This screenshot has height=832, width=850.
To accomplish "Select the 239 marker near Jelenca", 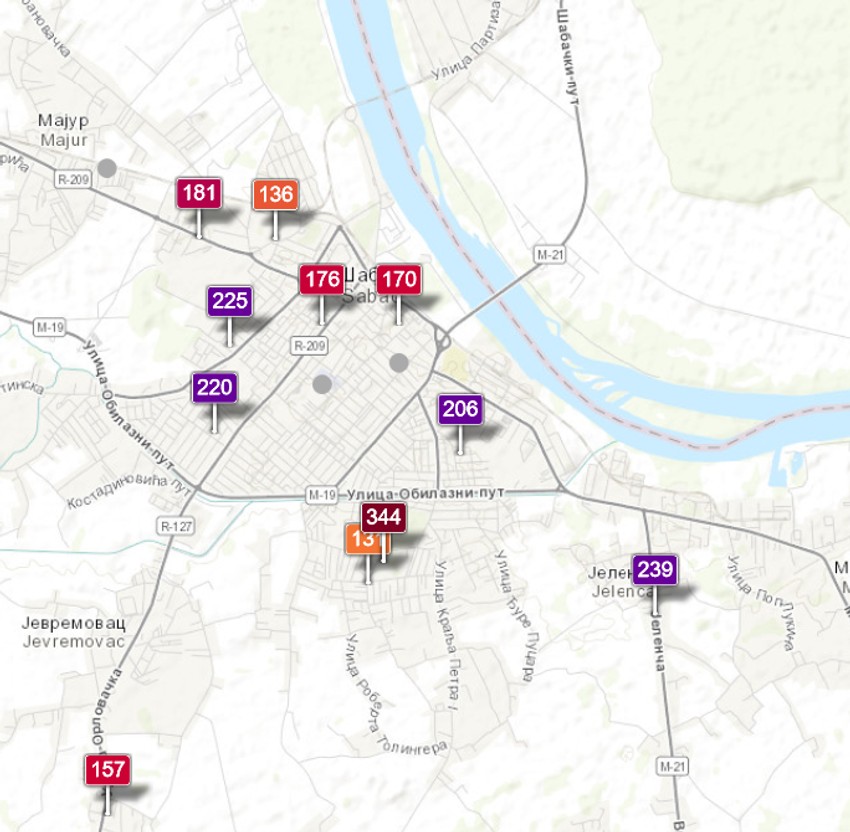I will (x=655, y=570).
